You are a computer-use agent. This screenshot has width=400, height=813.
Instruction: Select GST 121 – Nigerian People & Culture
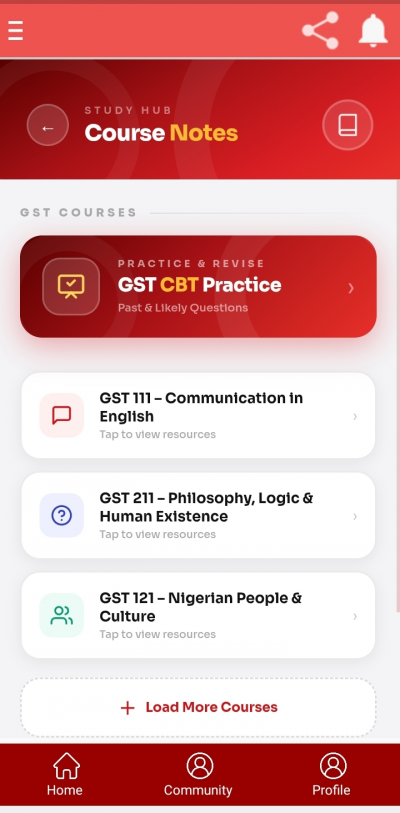(x=198, y=615)
